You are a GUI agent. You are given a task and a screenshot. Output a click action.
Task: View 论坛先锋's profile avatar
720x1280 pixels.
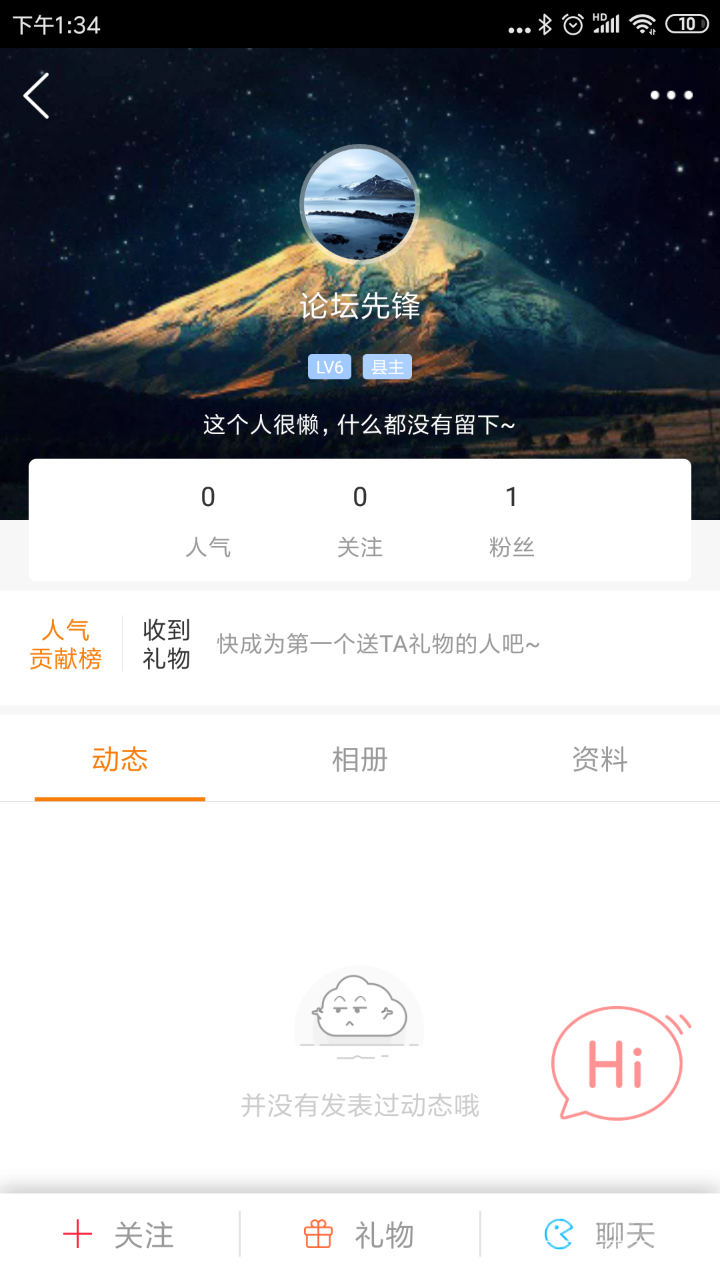[x=360, y=204]
